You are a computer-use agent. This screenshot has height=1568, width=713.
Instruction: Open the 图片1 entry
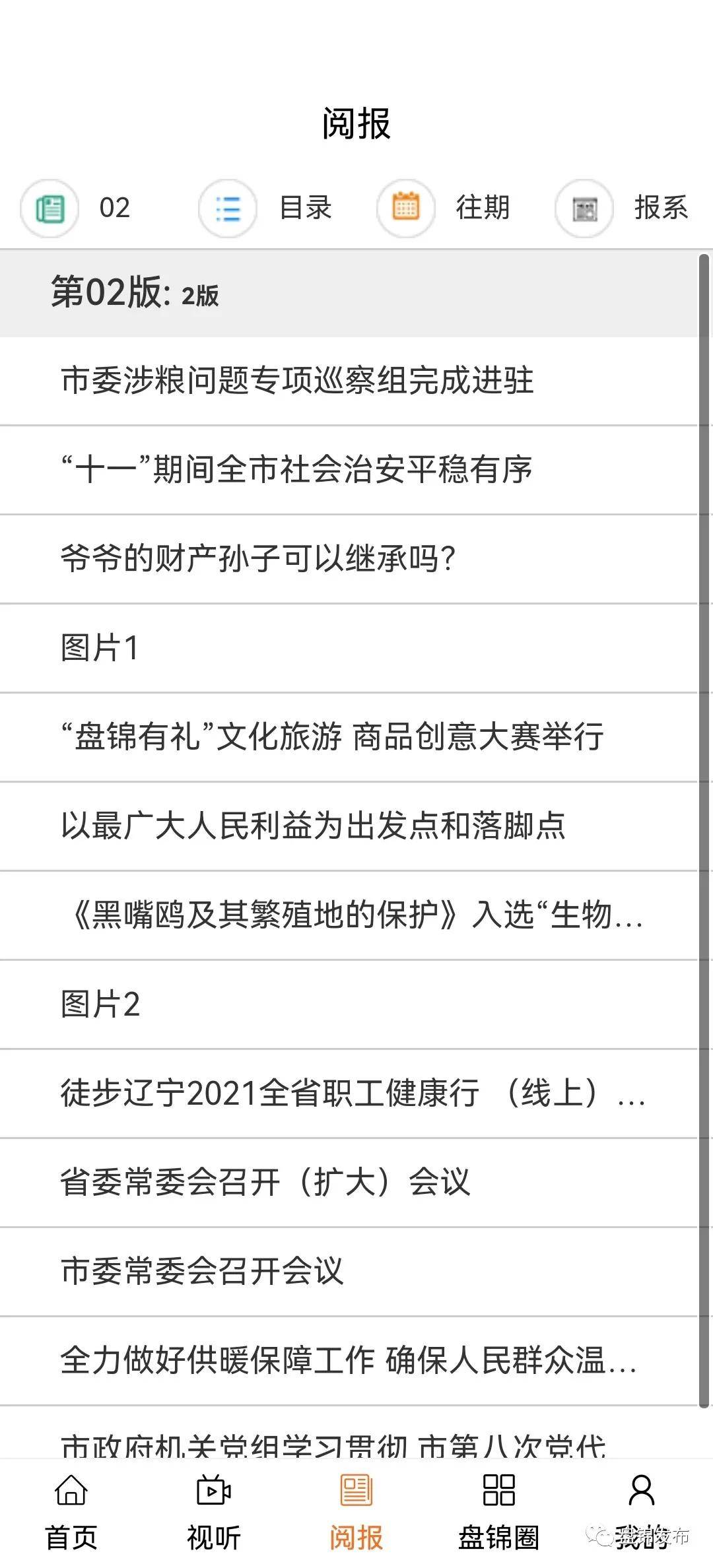pyautogui.click(x=100, y=648)
